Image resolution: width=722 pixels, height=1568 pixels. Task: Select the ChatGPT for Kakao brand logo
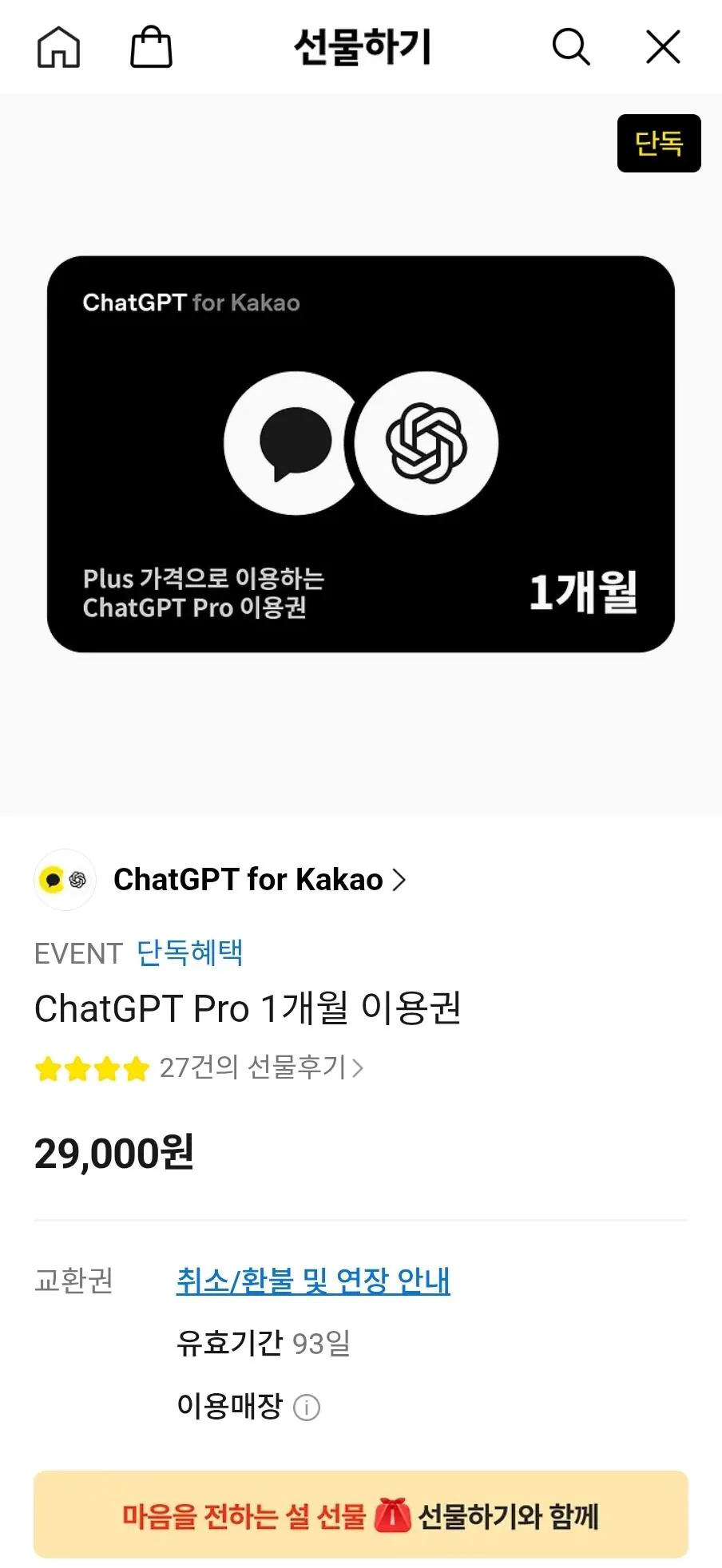pos(64,880)
